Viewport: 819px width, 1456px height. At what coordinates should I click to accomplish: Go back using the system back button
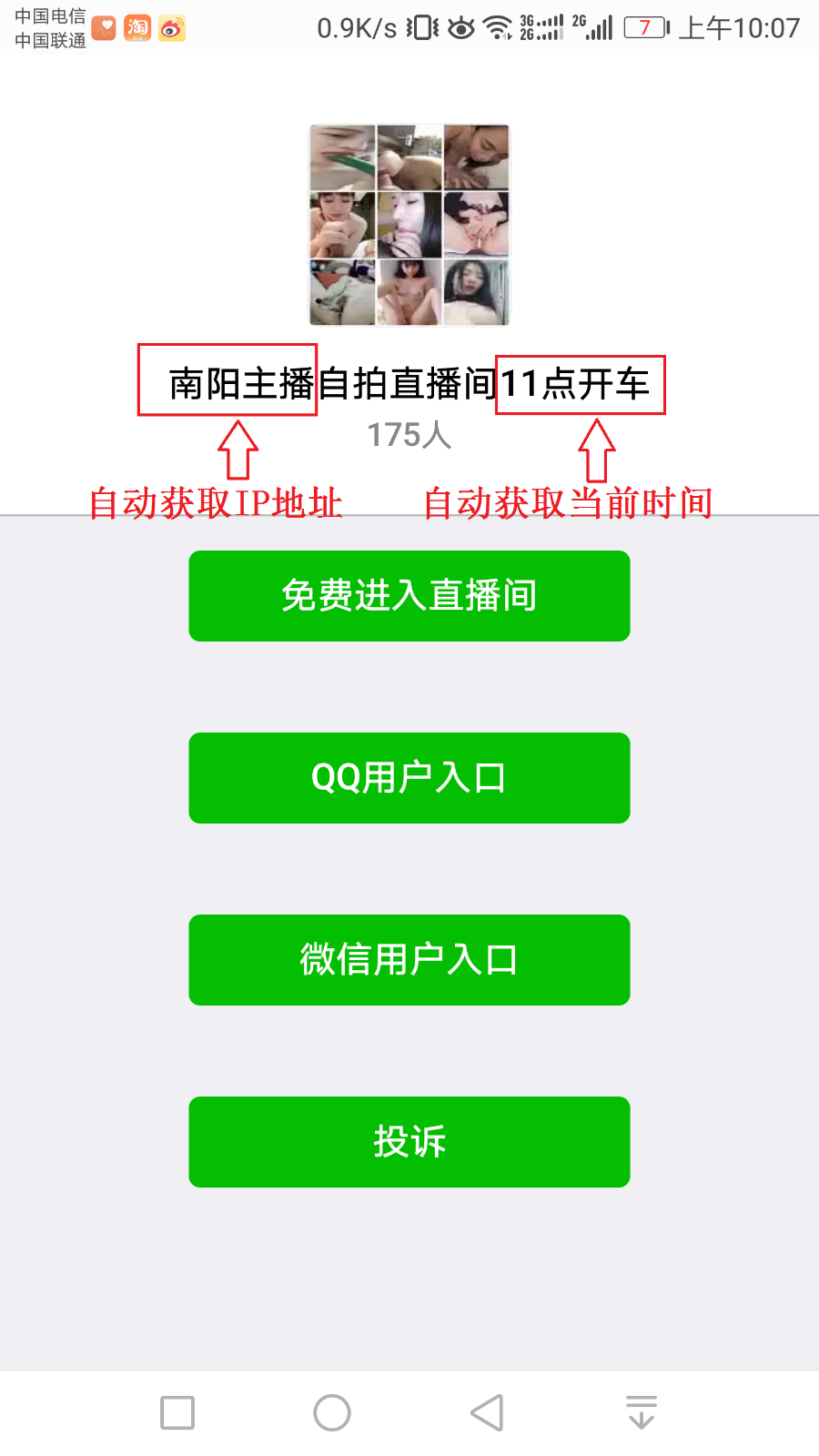[x=487, y=1413]
